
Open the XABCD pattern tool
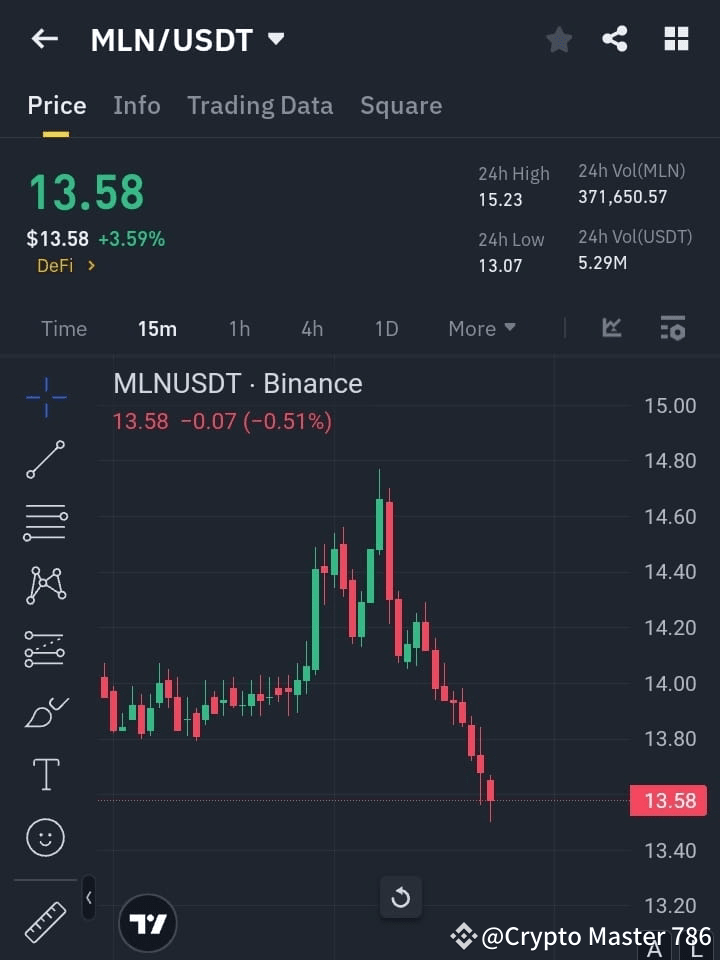point(45,586)
